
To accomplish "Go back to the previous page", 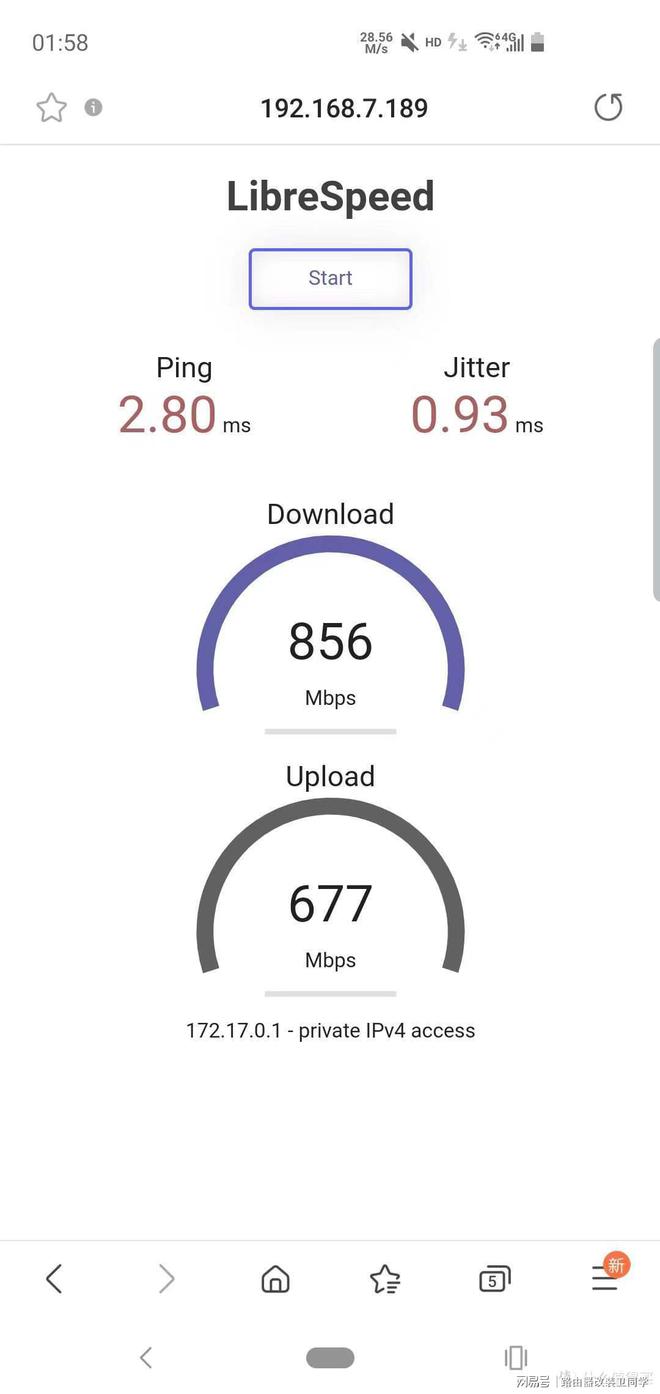I will pyautogui.click(x=54, y=1278).
